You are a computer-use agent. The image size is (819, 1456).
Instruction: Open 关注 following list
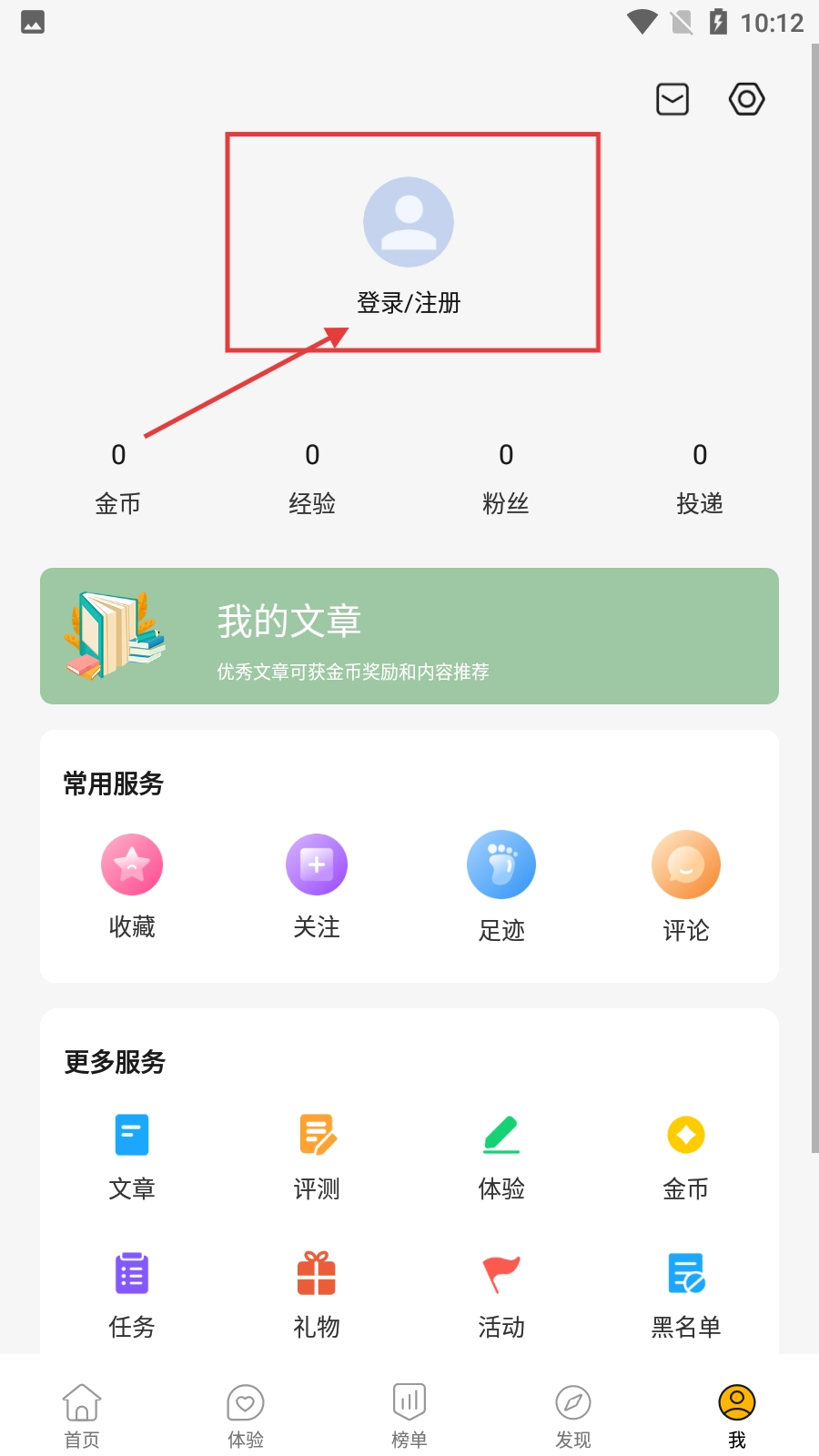pos(317,885)
